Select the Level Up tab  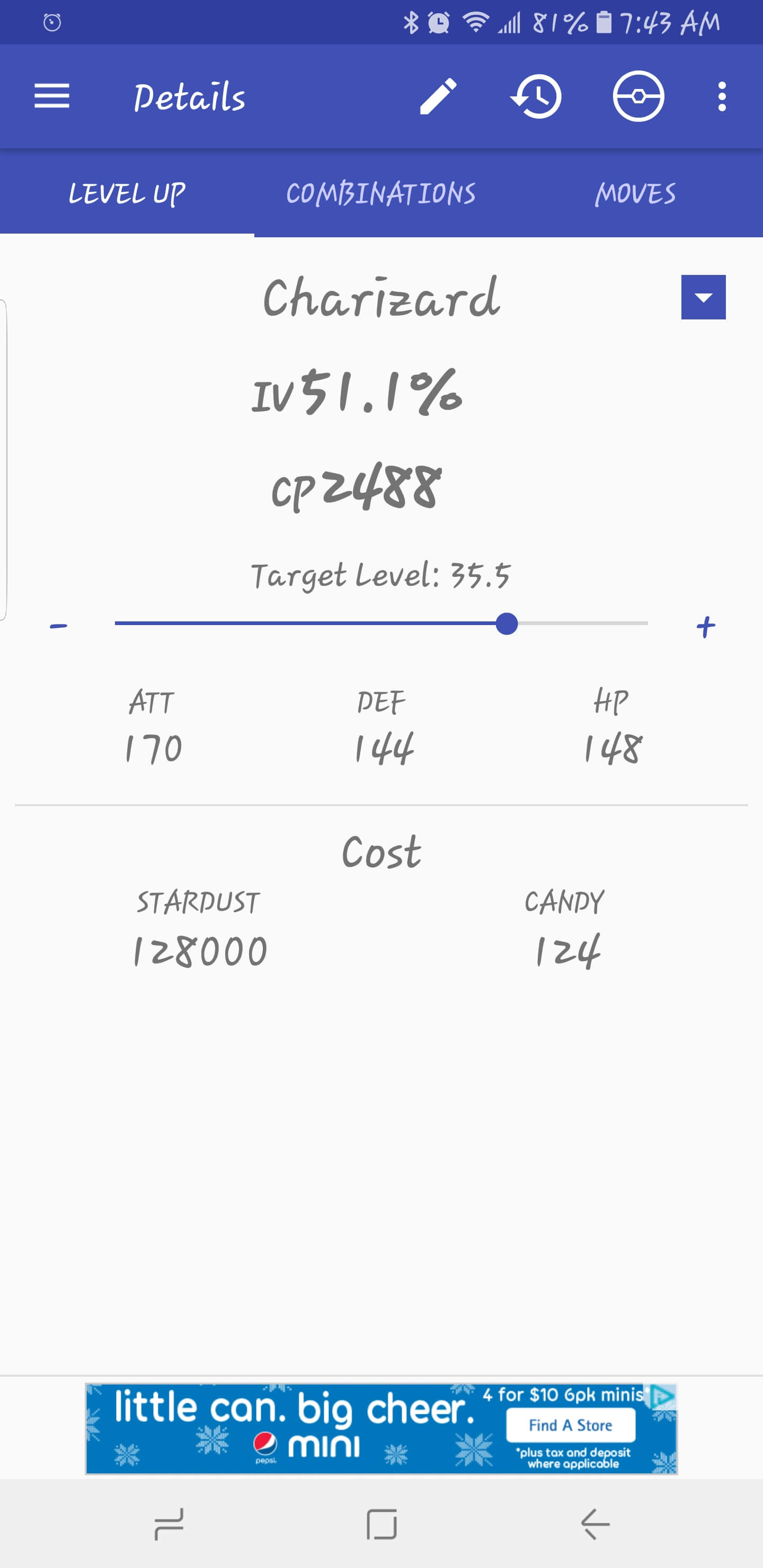pos(127,193)
